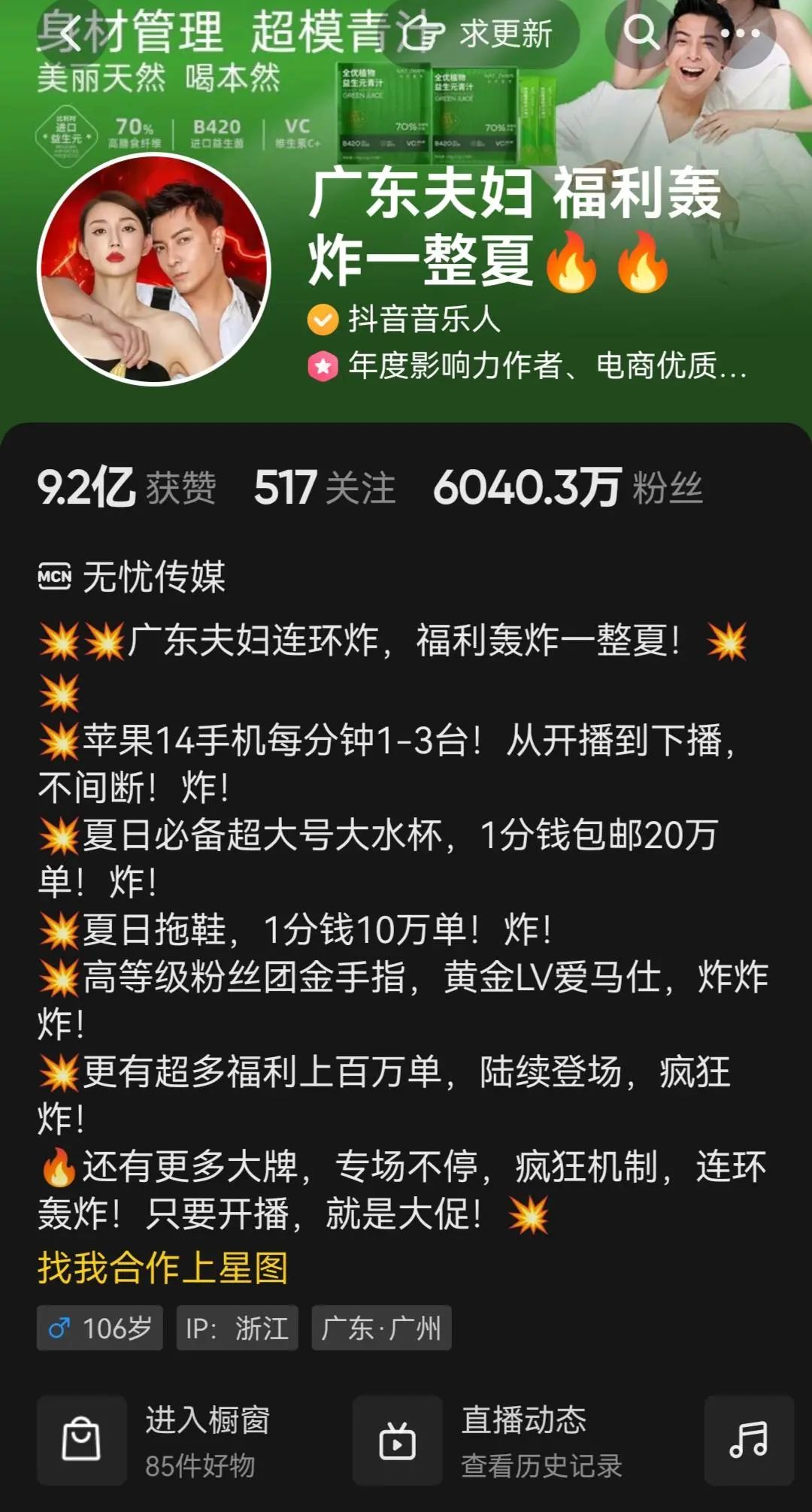The height and width of the screenshot is (1512, 812).
Task: View the profile avatar picture
Action: tap(154, 269)
